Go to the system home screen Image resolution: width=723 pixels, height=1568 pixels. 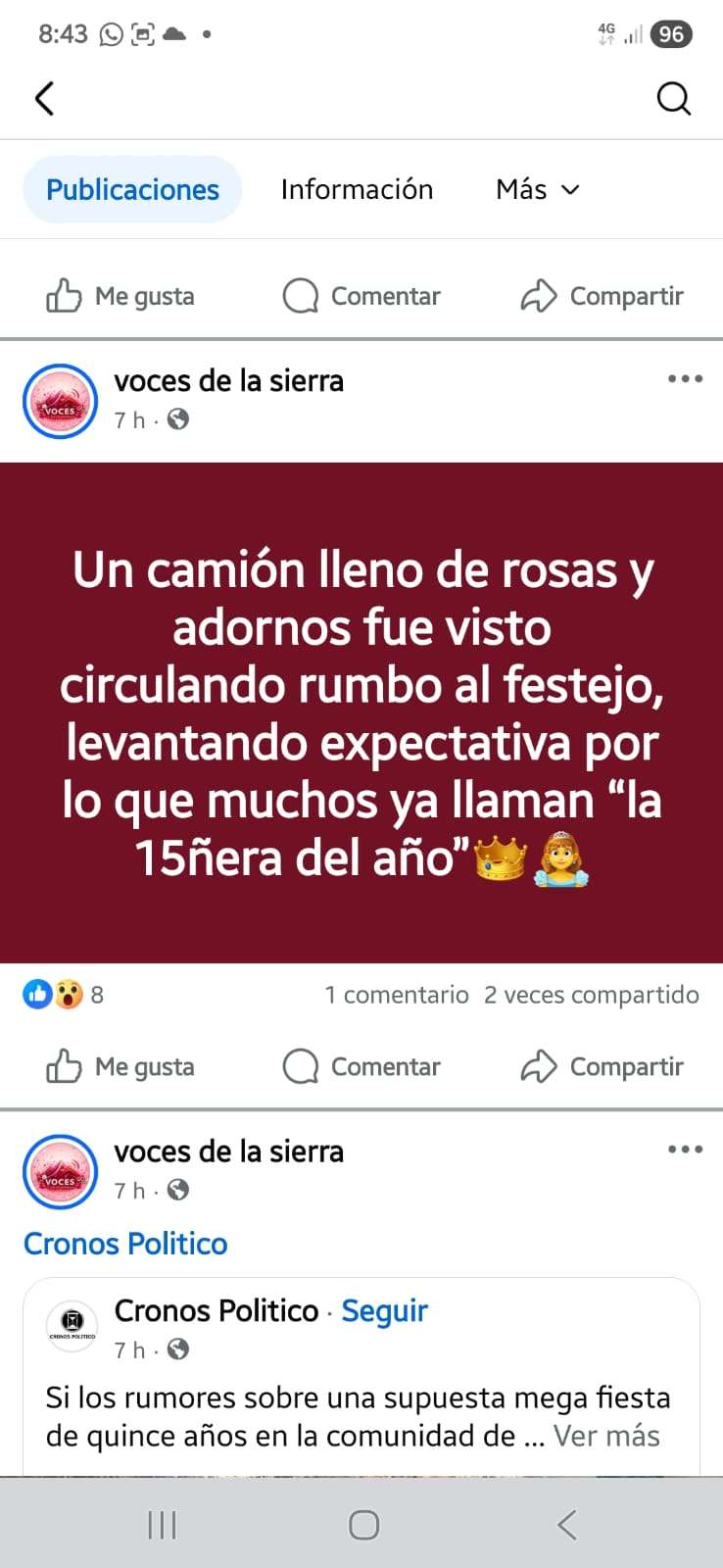363,1525
